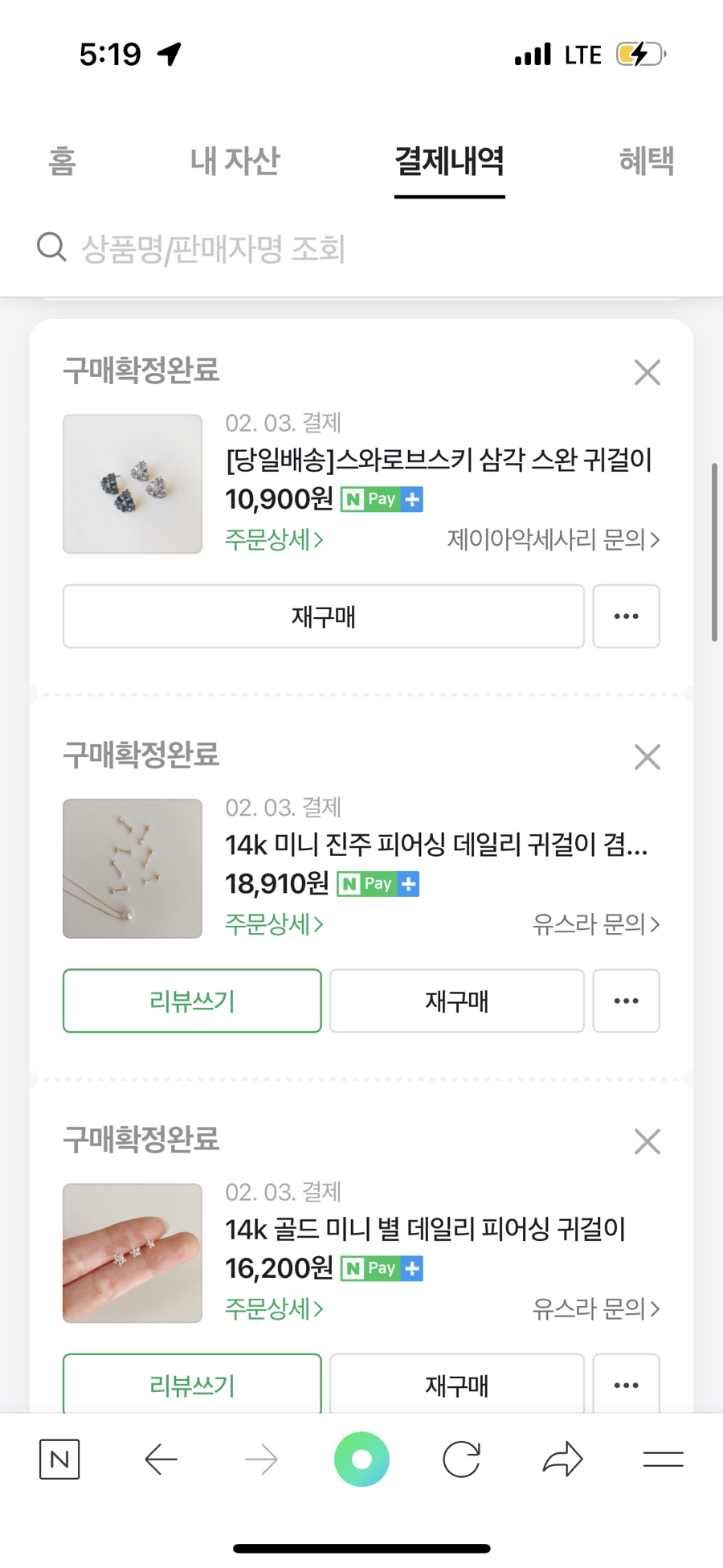This screenshot has width=723, height=1568.
Task: Remove the 14k 미니 진주 피어싱 order
Action: tap(647, 757)
